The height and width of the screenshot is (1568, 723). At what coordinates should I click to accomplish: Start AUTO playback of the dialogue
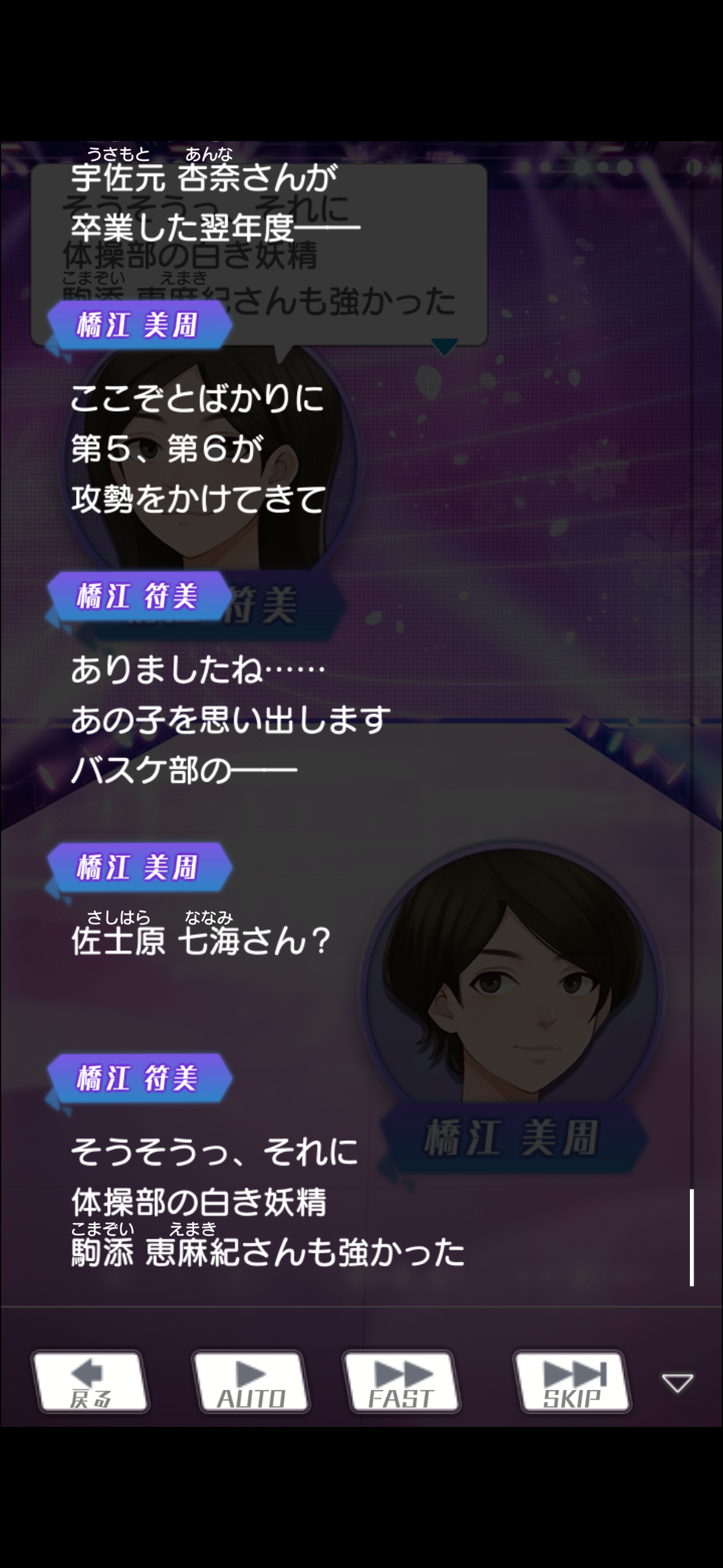[251, 1382]
